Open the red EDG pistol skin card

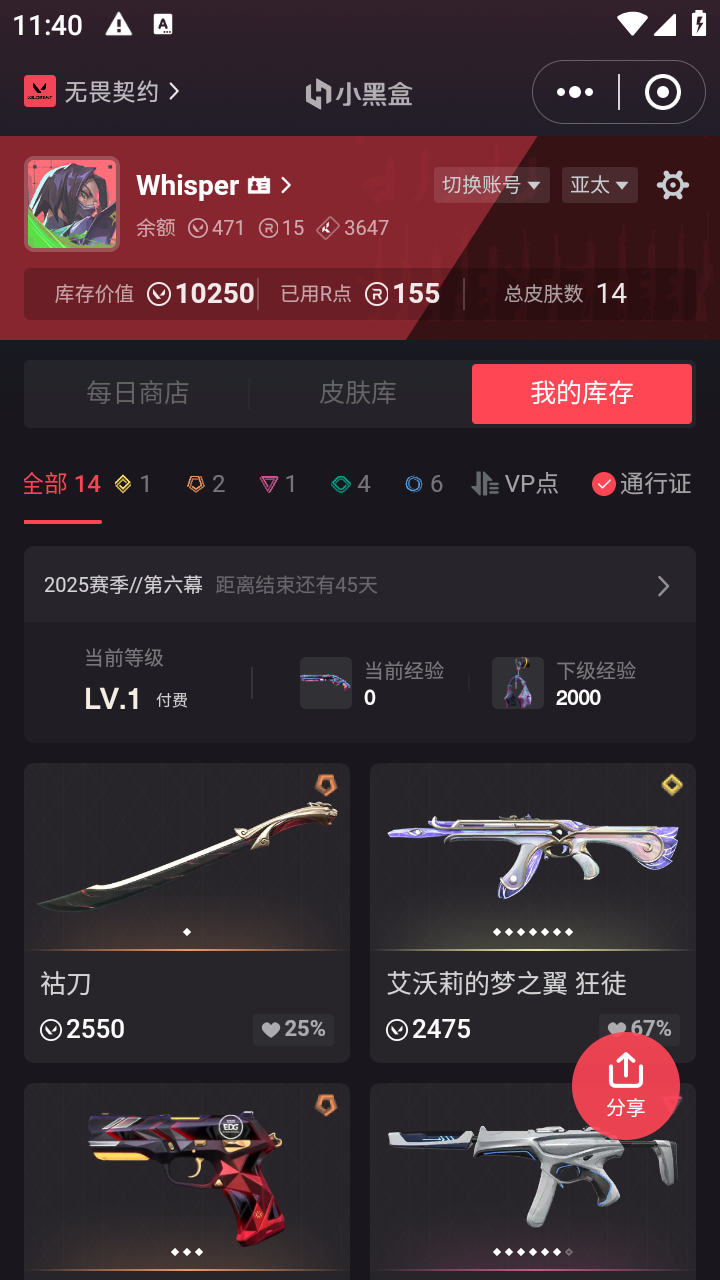coord(187,1180)
